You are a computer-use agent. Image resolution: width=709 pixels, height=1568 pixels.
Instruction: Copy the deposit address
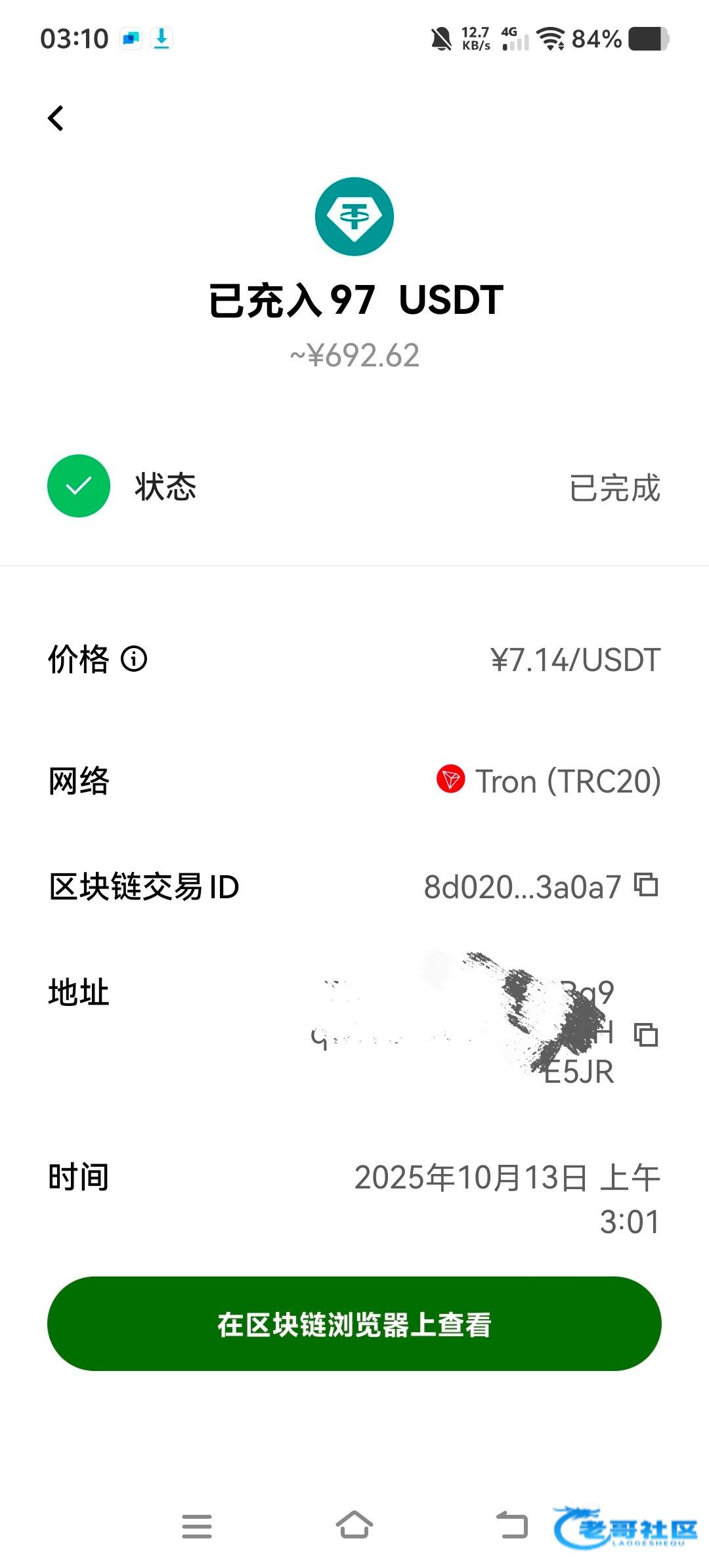click(x=646, y=1034)
